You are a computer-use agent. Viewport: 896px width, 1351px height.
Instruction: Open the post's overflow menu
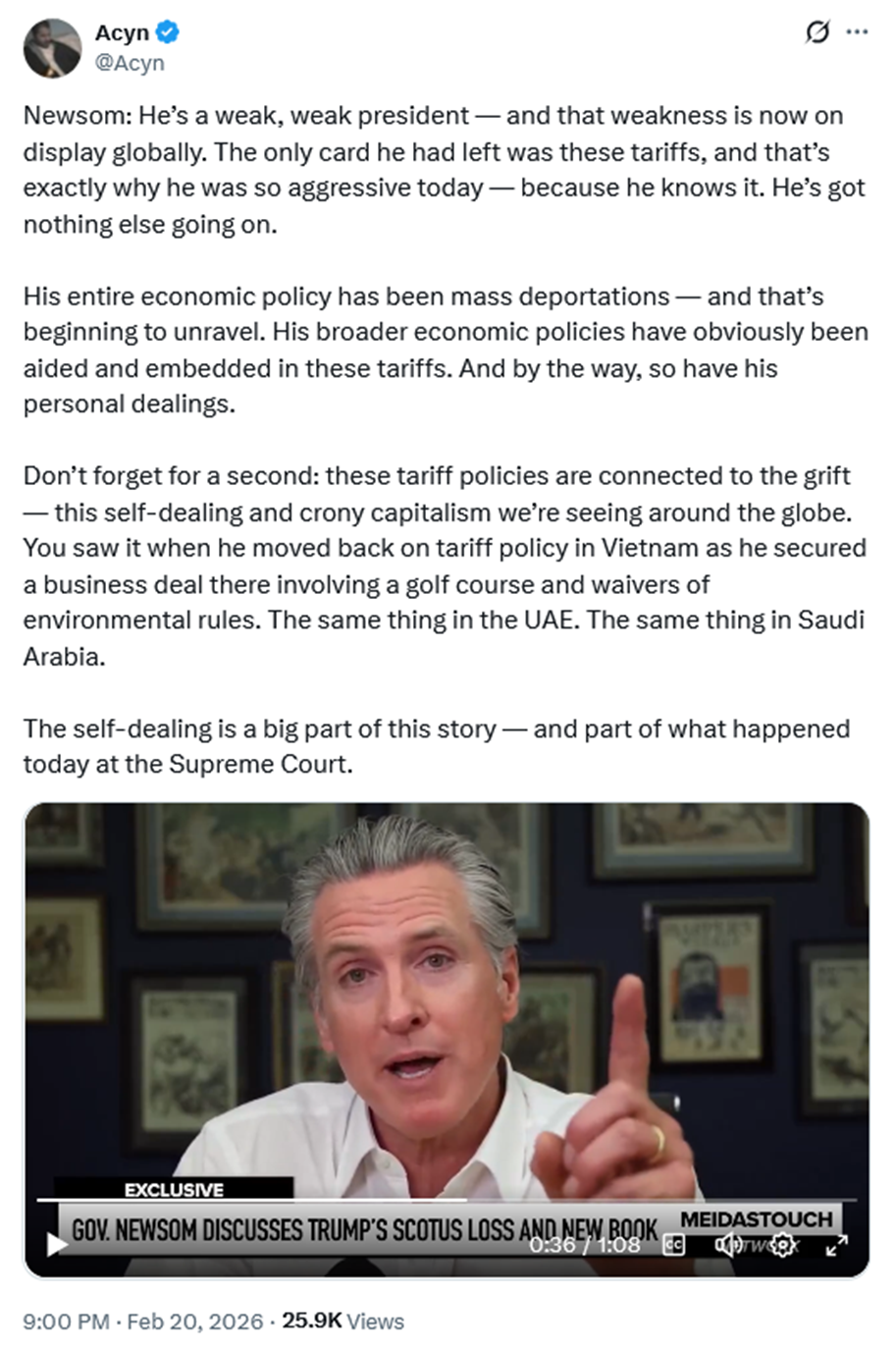pyautogui.click(x=857, y=32)
